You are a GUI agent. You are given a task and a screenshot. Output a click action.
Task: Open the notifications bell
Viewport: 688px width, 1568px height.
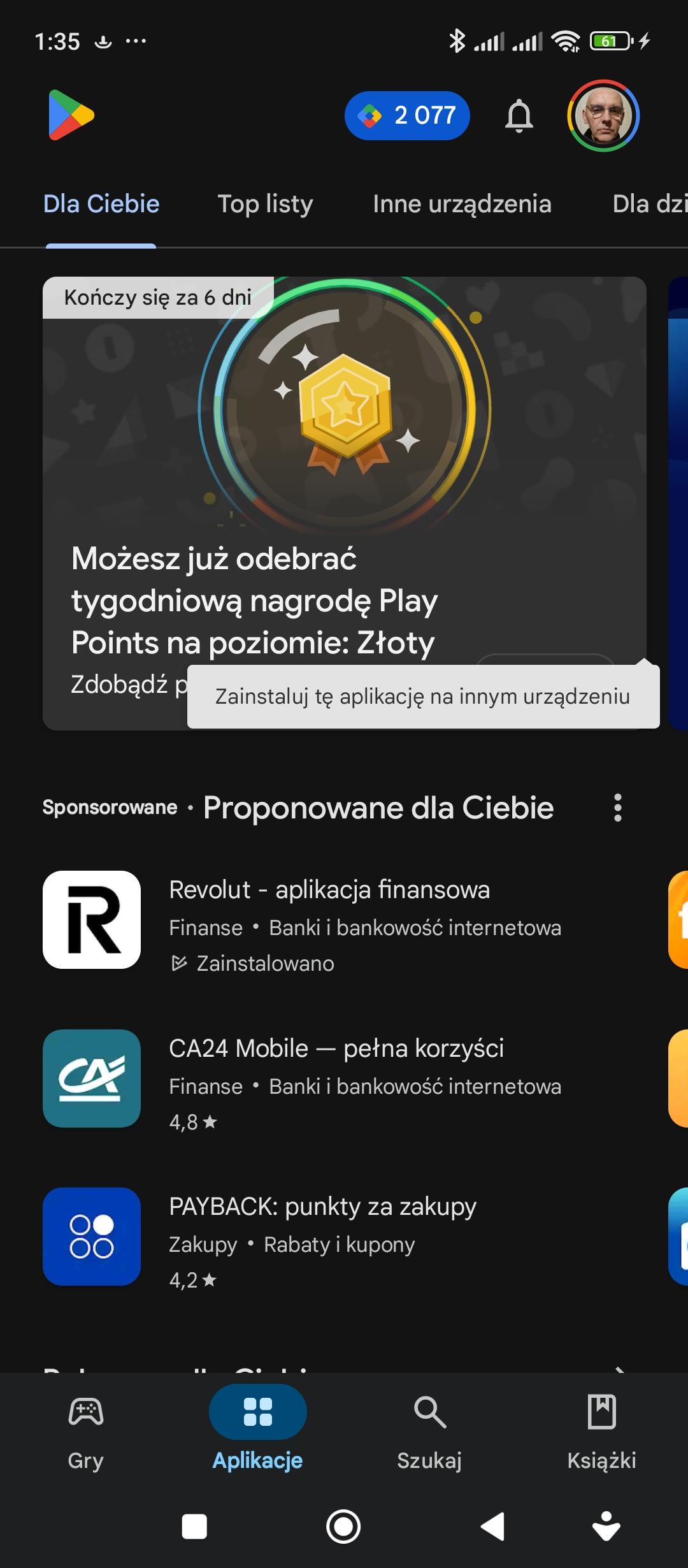click(519, 116)
